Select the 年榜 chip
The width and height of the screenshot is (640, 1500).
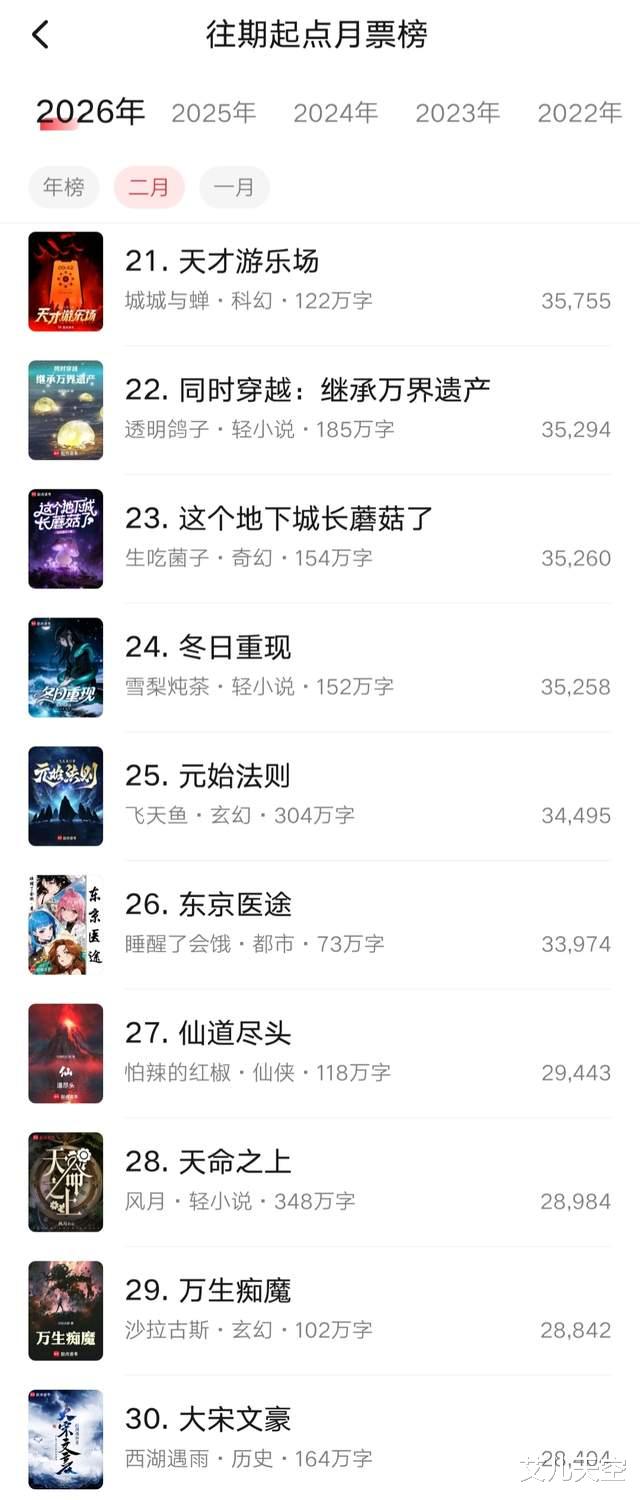[64, 187]
